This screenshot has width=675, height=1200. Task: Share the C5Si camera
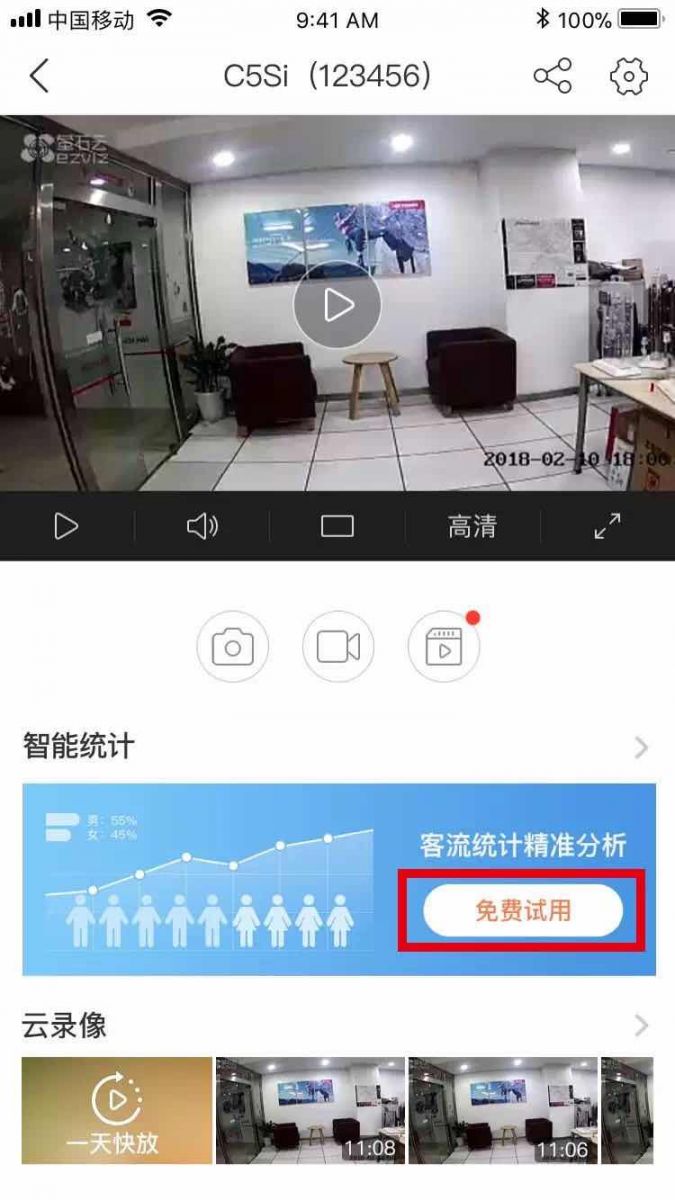coord(552,76)
